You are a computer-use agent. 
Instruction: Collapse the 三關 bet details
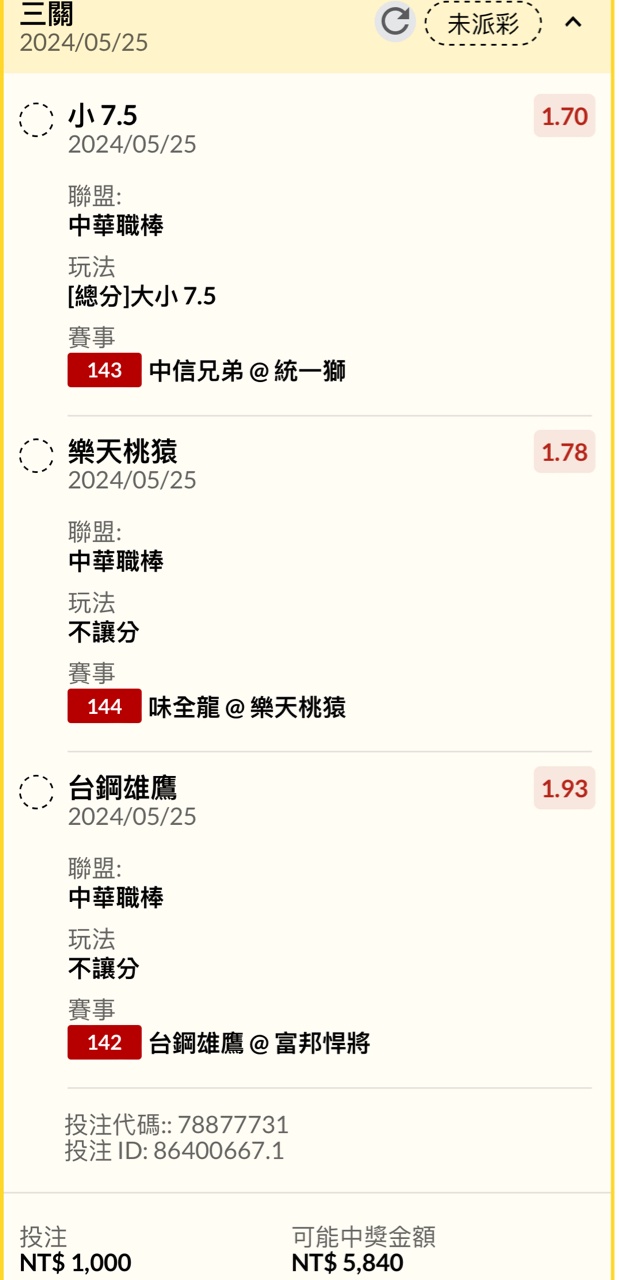pos(573,22)
